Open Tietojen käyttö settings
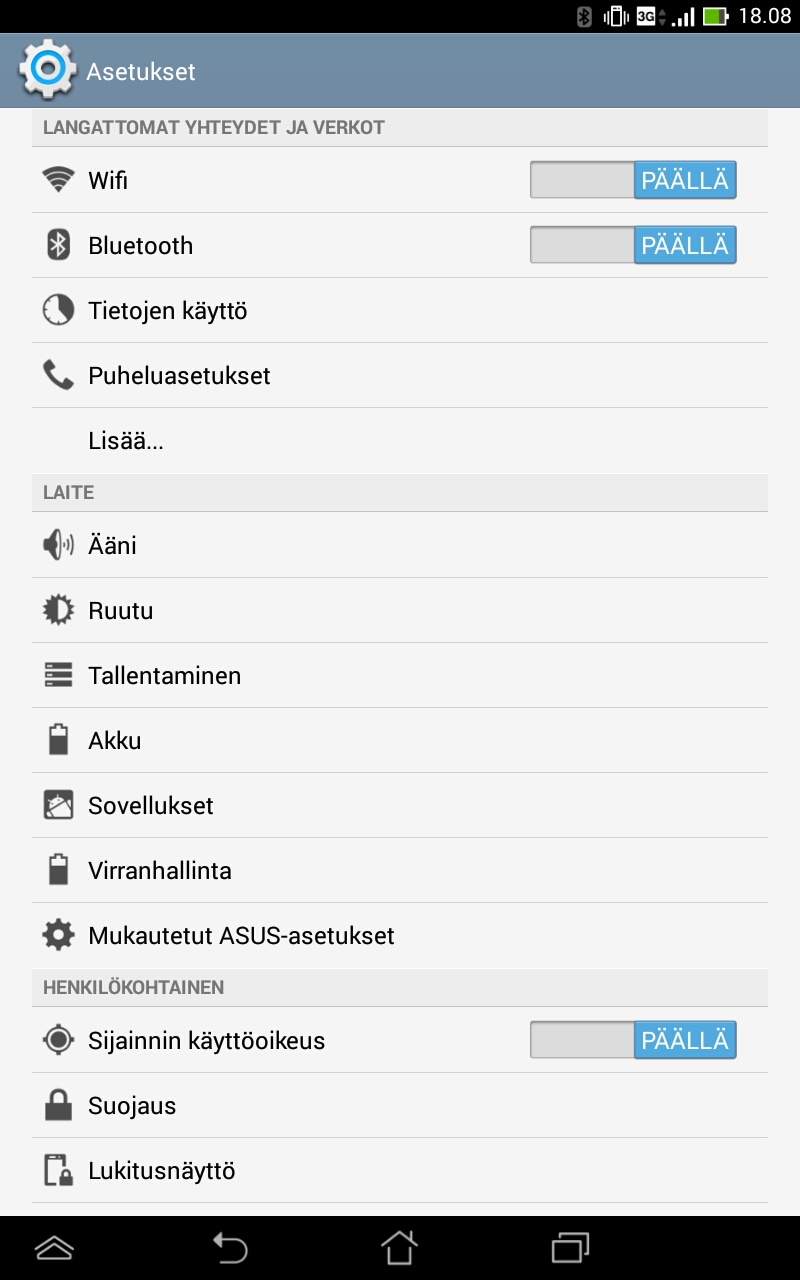 tap(400, 310)
